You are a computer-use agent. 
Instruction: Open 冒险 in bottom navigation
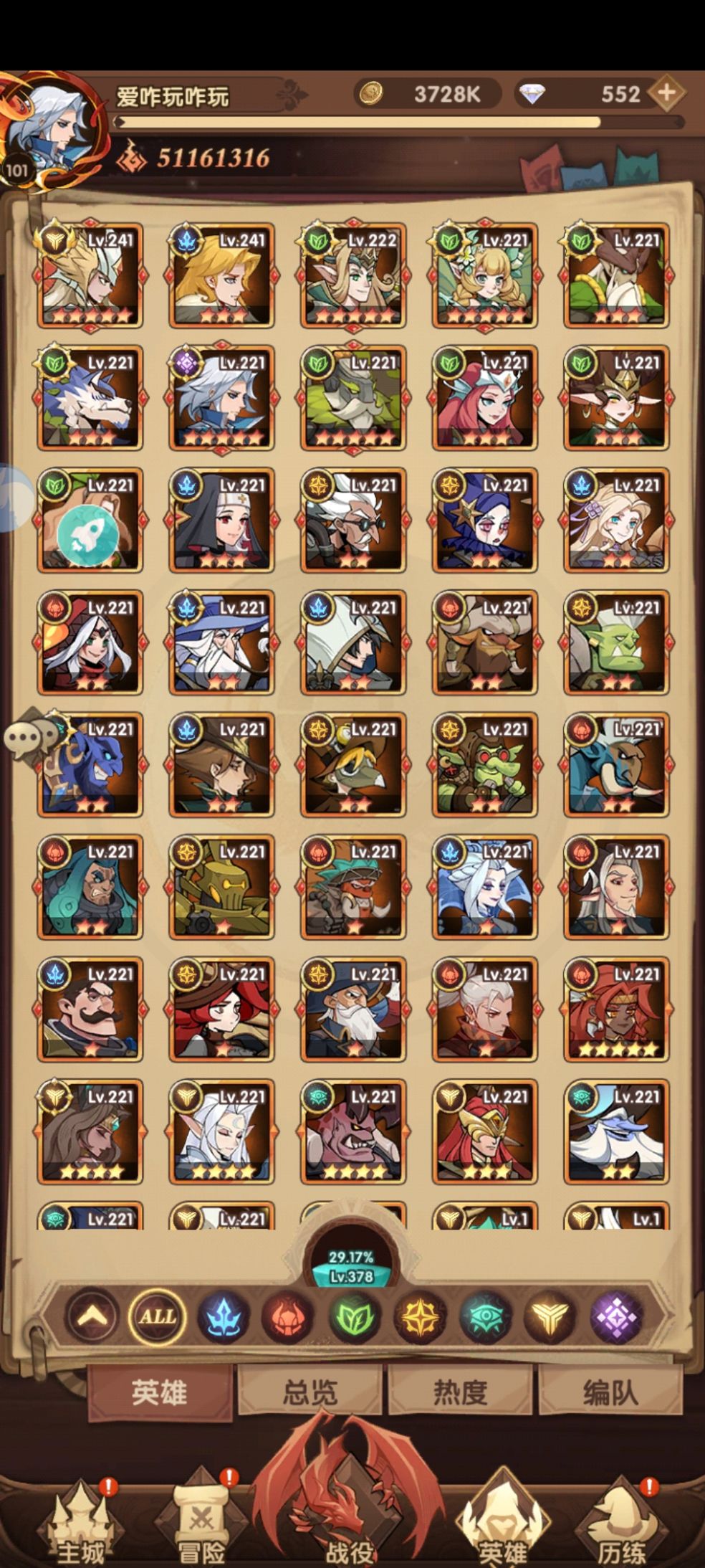[201, 1520]
